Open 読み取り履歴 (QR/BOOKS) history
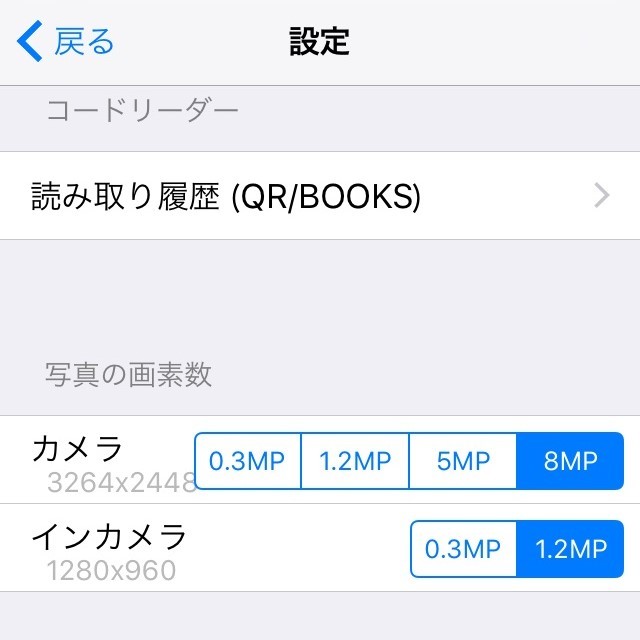 coord(320,196)
